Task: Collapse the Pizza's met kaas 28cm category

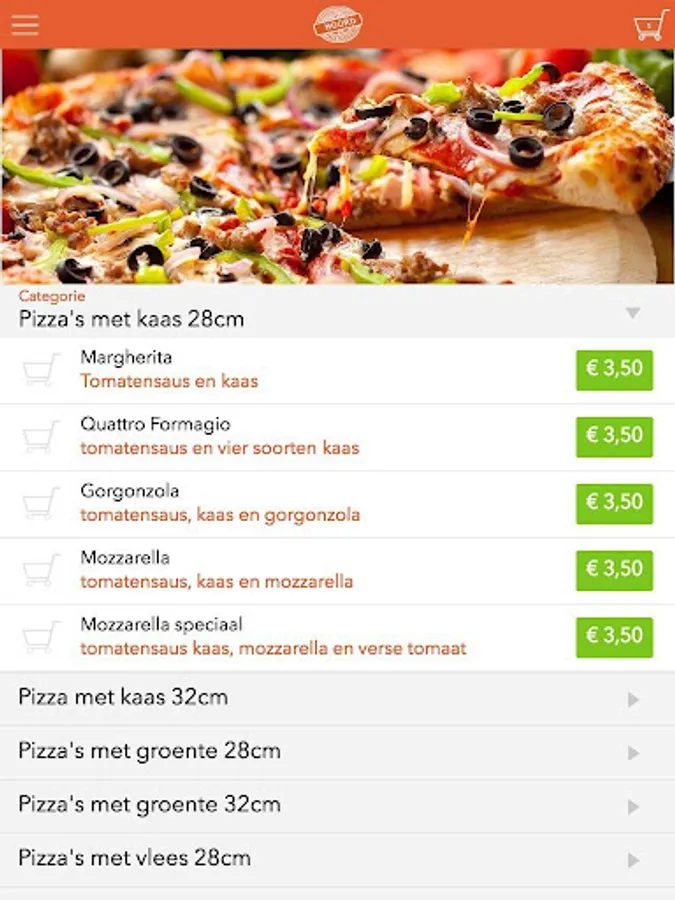Action: coord(632,312)
